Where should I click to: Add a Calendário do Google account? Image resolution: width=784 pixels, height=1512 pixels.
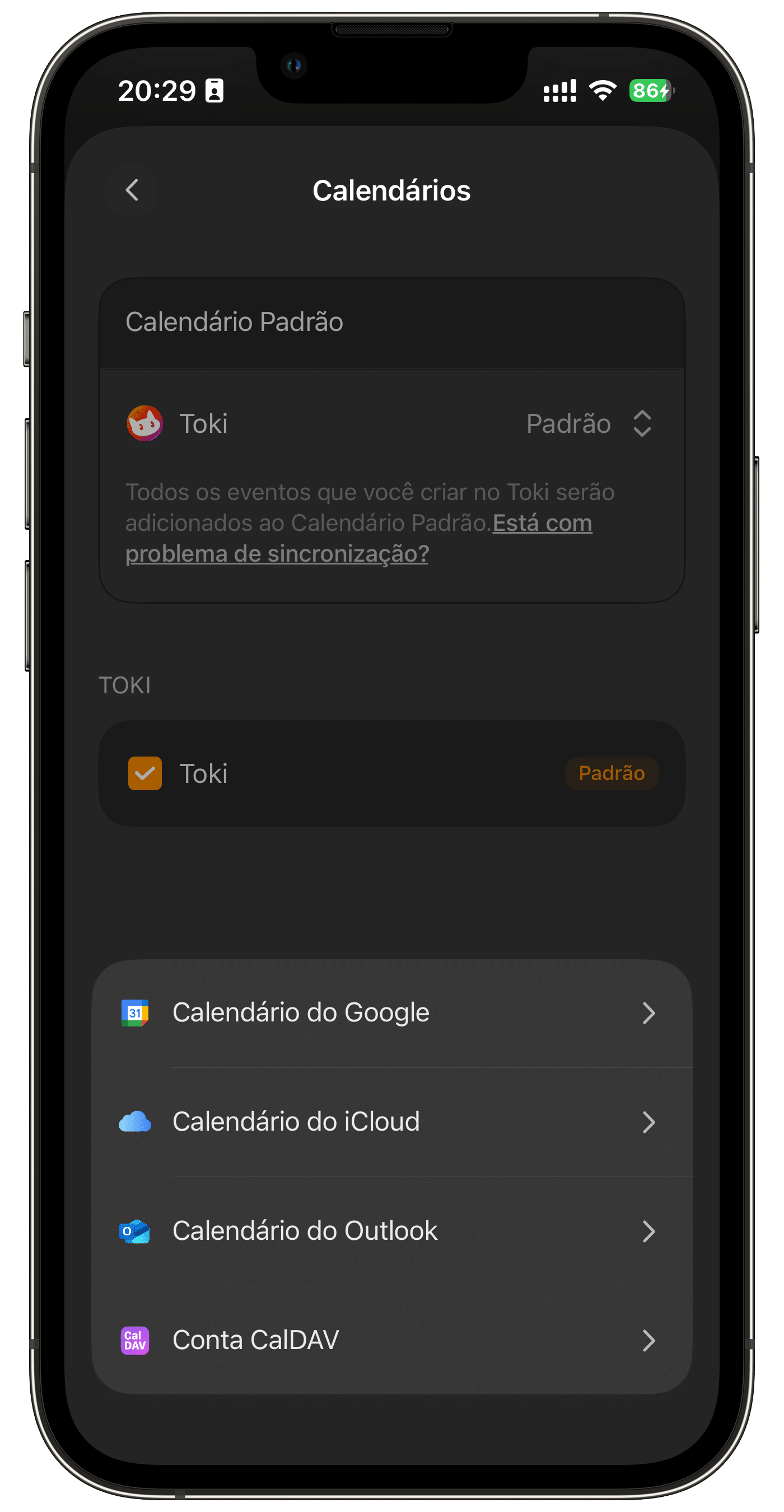click(391, 1012)
